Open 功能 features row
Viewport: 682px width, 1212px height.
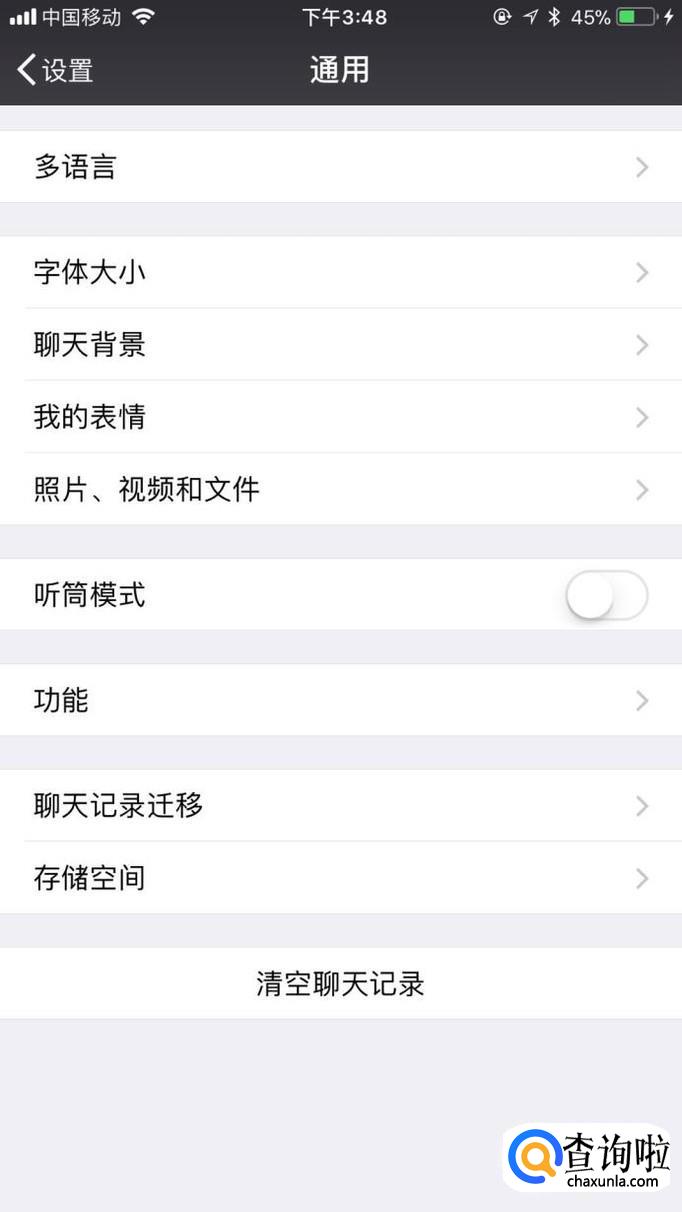(x=340, y=700)
